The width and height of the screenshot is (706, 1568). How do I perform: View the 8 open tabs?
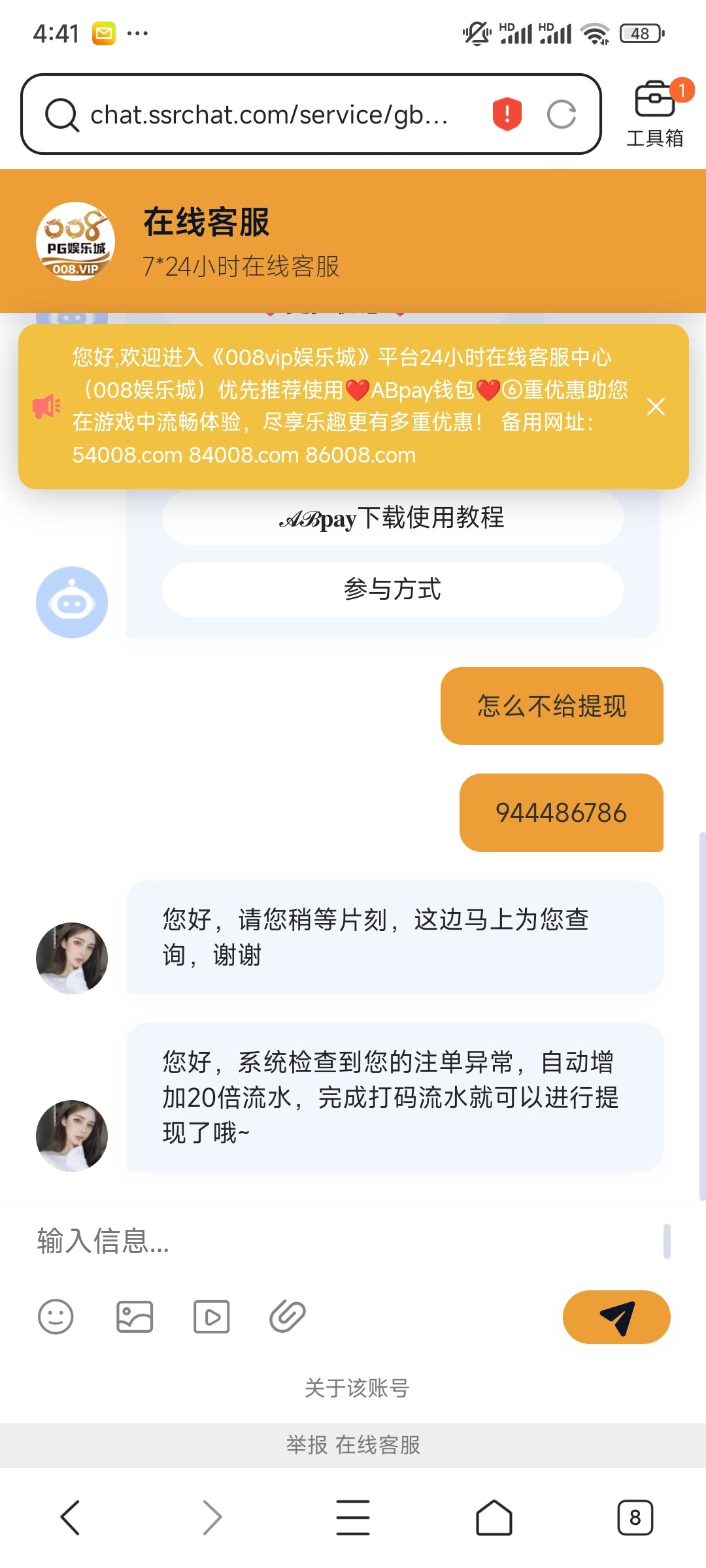(x=635, y=1517)
